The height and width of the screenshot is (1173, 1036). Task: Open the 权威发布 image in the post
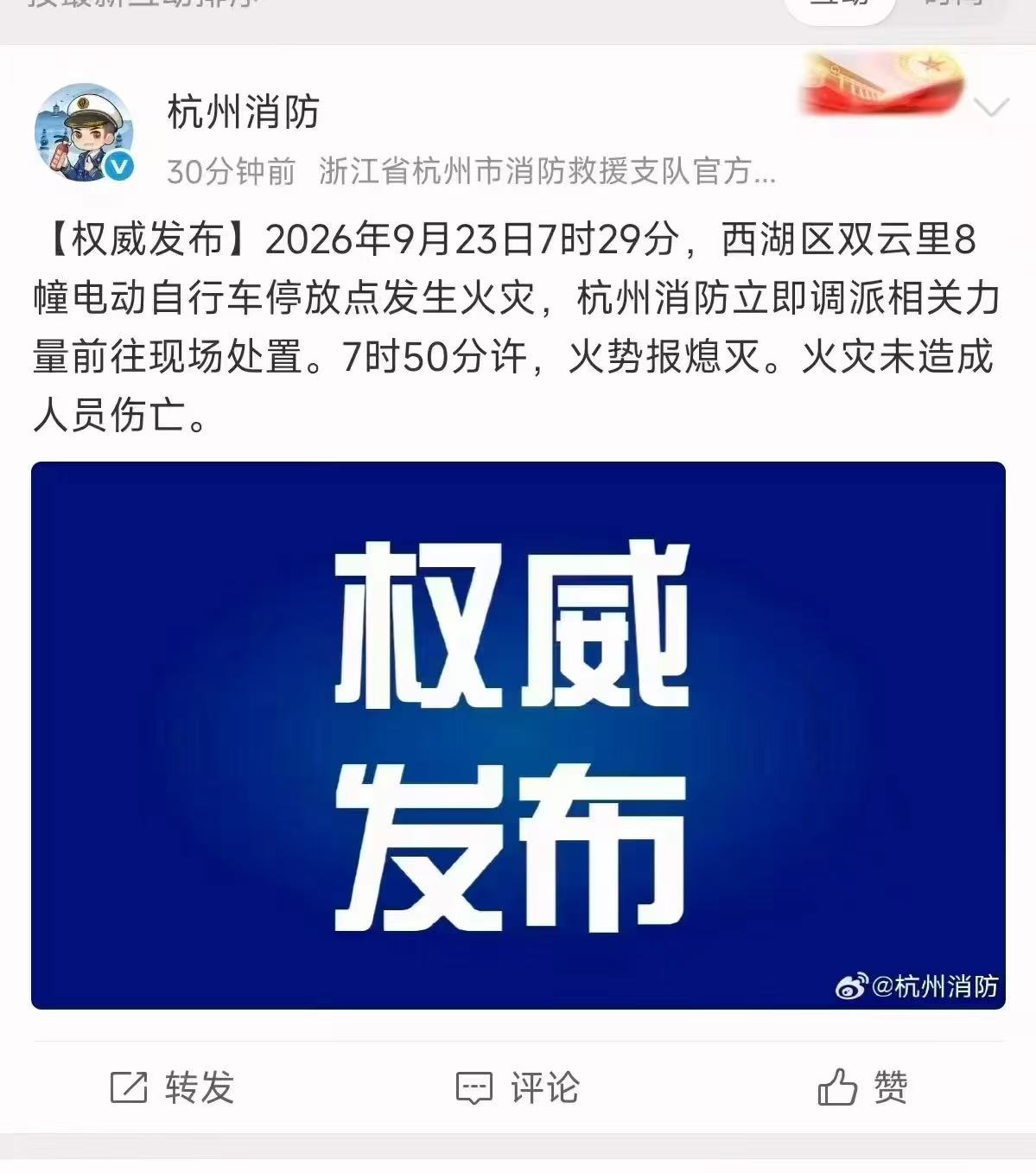(518, 736)
